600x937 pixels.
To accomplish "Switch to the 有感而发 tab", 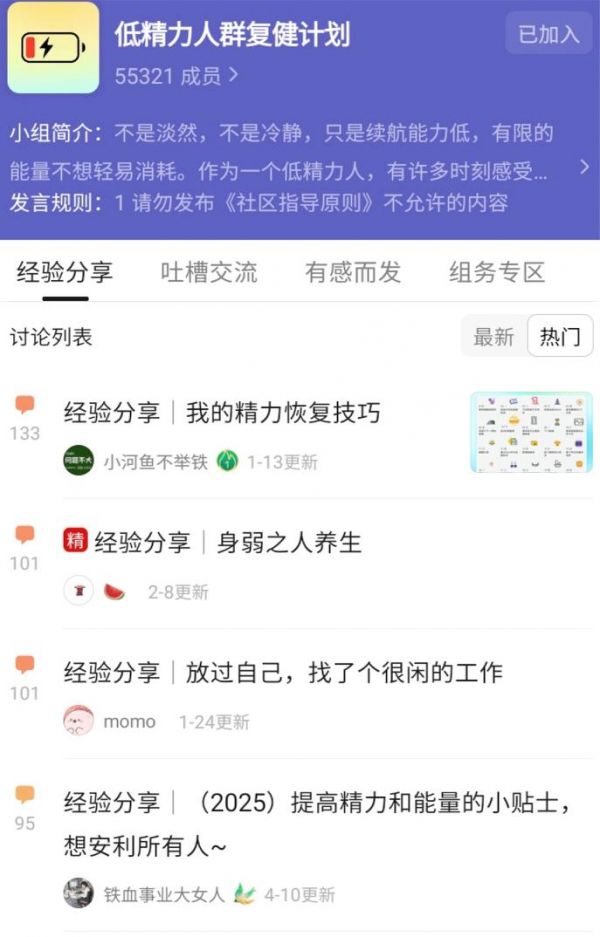I will coord(352,272).
